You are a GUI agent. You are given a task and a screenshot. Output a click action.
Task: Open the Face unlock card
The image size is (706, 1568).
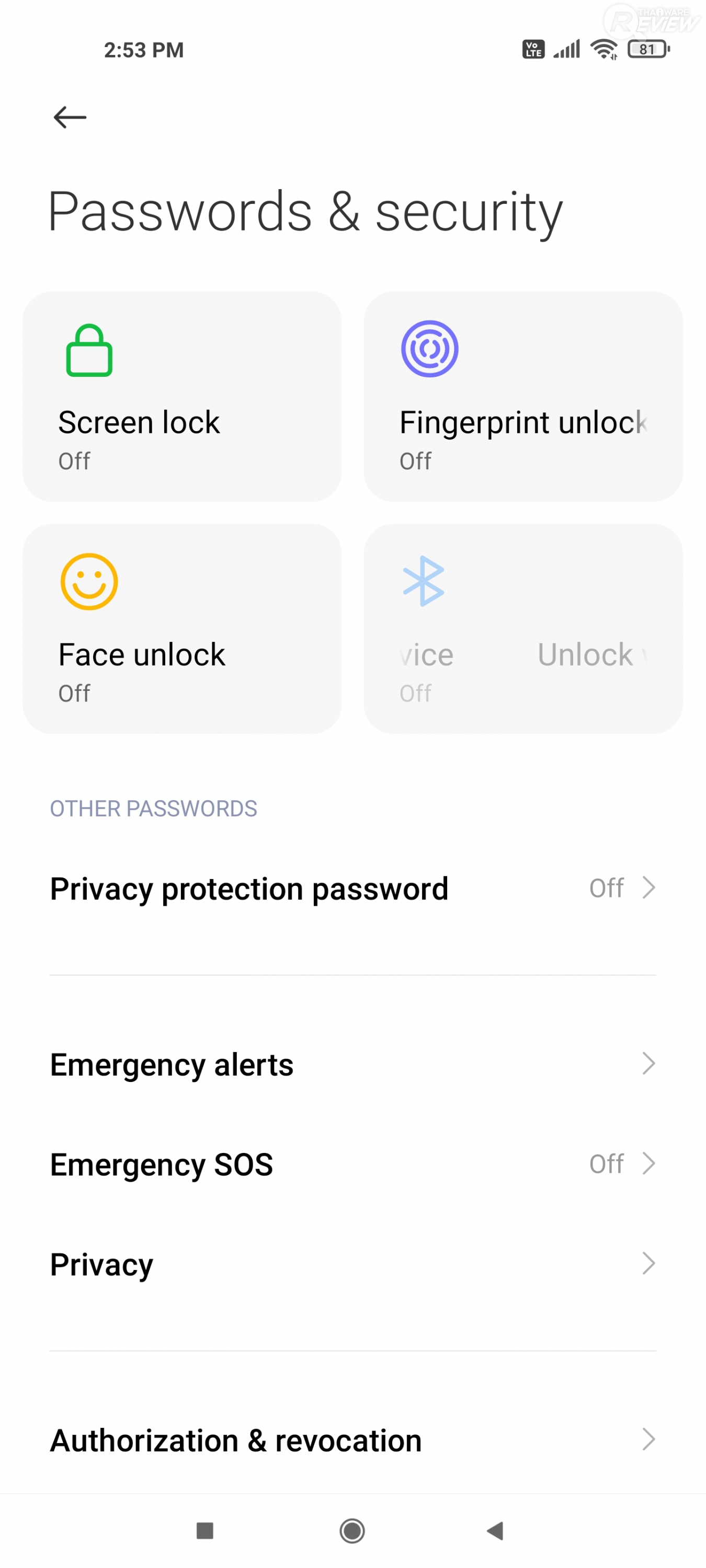(181, 629)
